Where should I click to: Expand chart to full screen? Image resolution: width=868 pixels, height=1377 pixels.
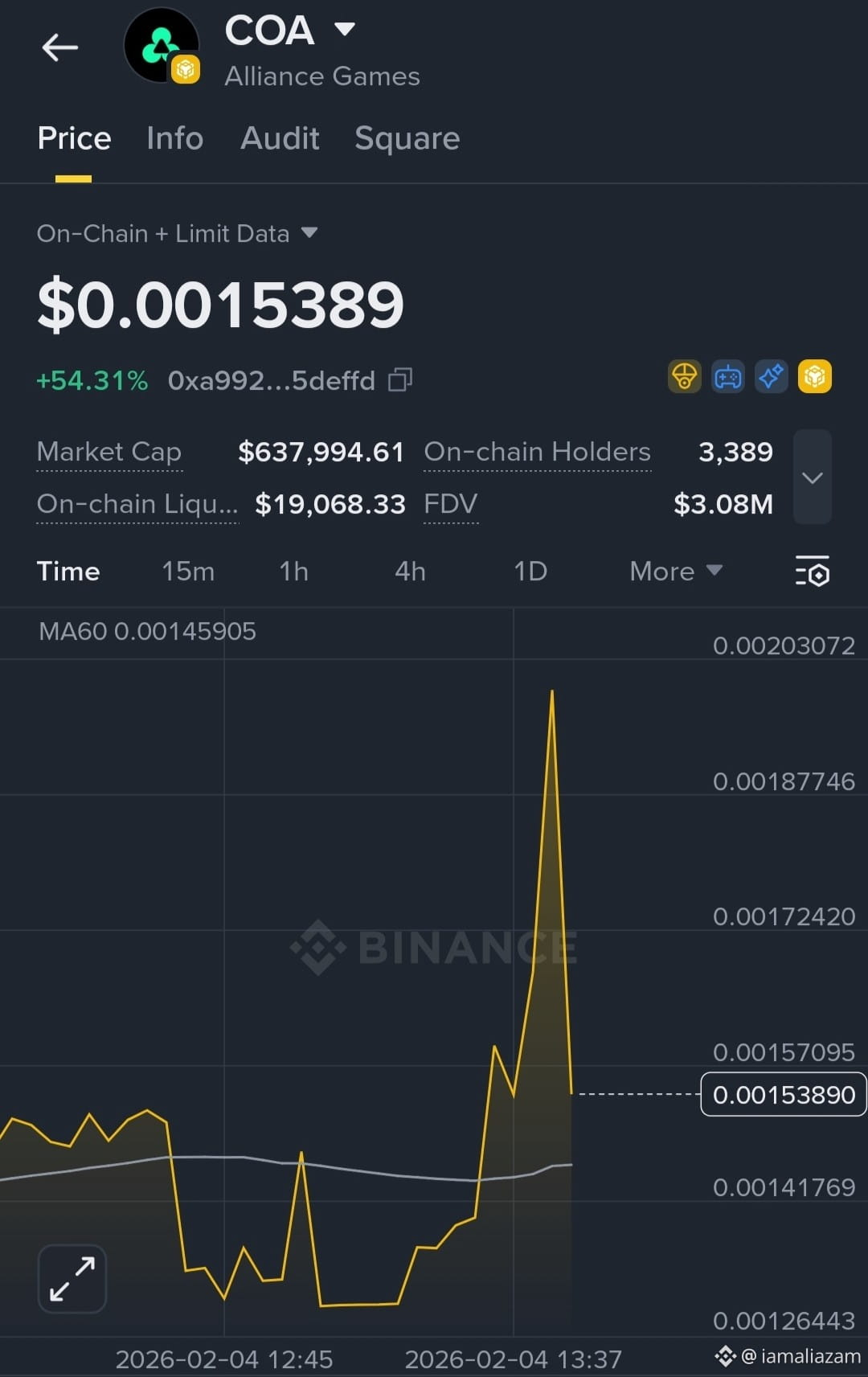[x=72, y=1278]
